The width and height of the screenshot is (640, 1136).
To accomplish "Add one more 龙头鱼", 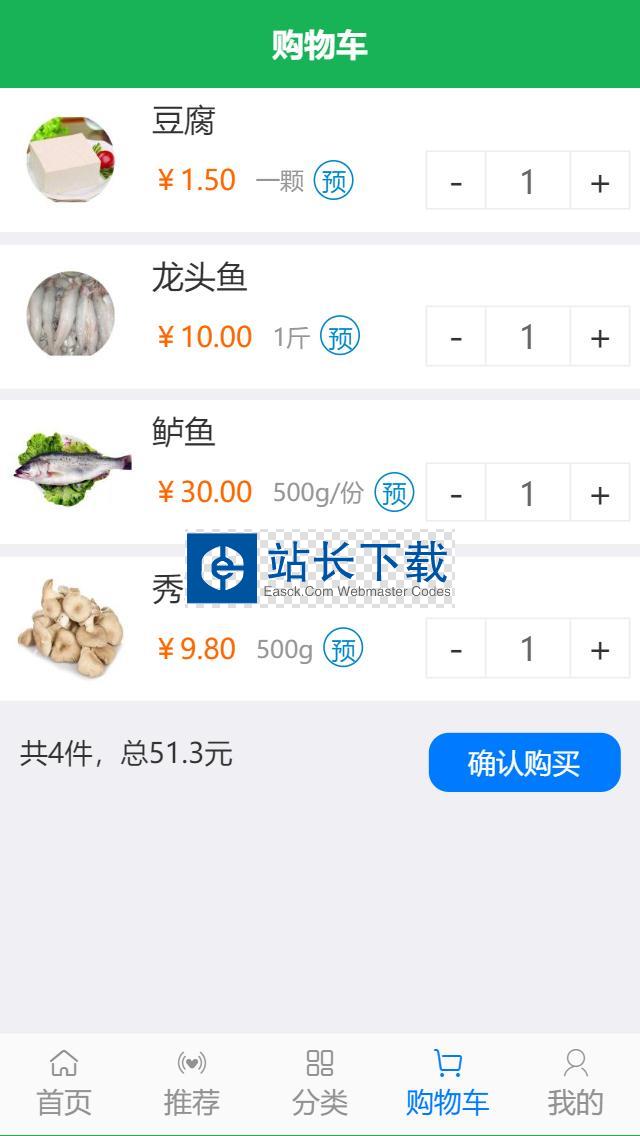I will pyautogui.click(x=599, y=337).
